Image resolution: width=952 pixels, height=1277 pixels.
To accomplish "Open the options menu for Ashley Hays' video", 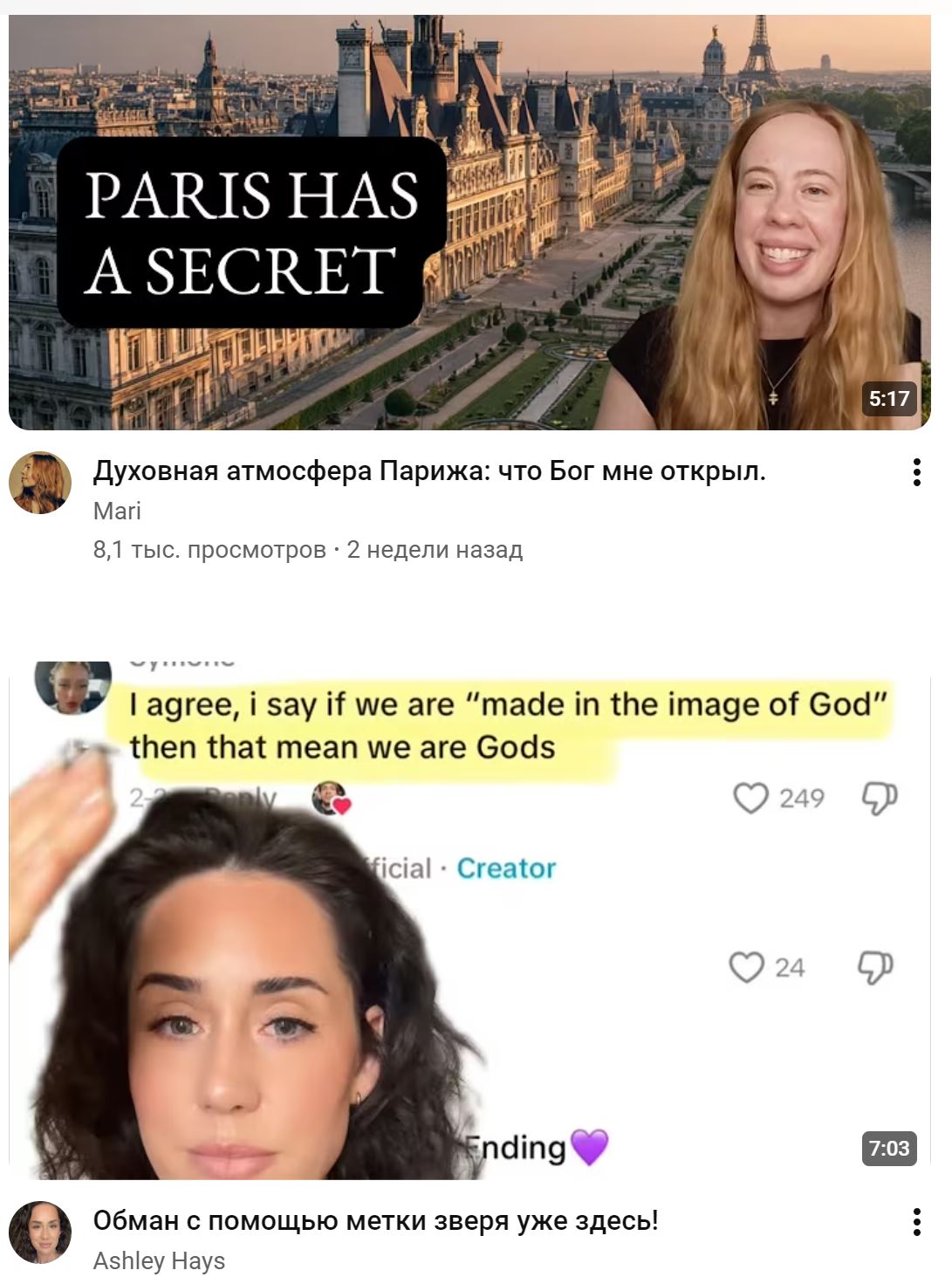I will tap(916, 1222).
